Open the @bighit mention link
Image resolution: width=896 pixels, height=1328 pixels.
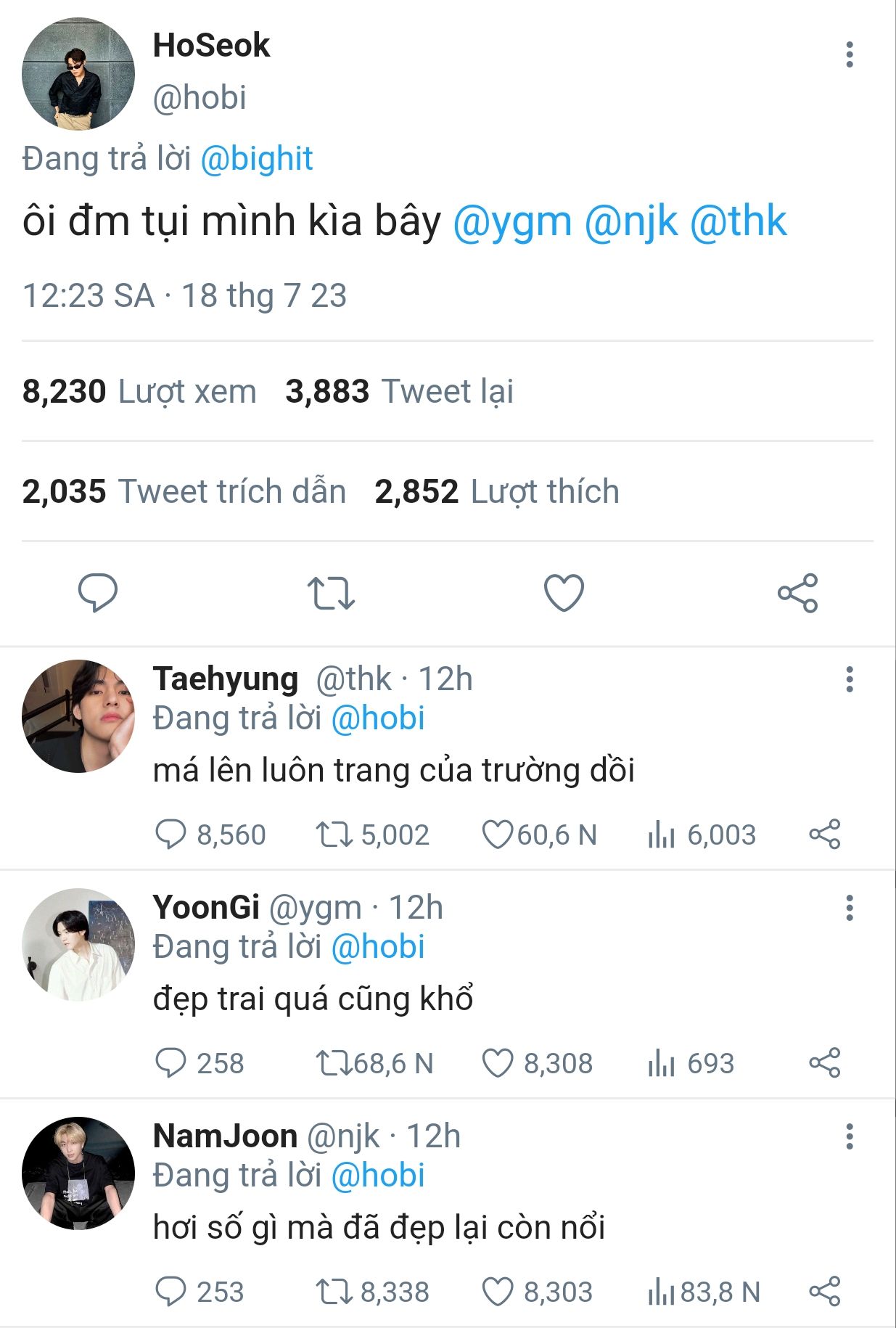pyautogui.click(x=256, y=159)
